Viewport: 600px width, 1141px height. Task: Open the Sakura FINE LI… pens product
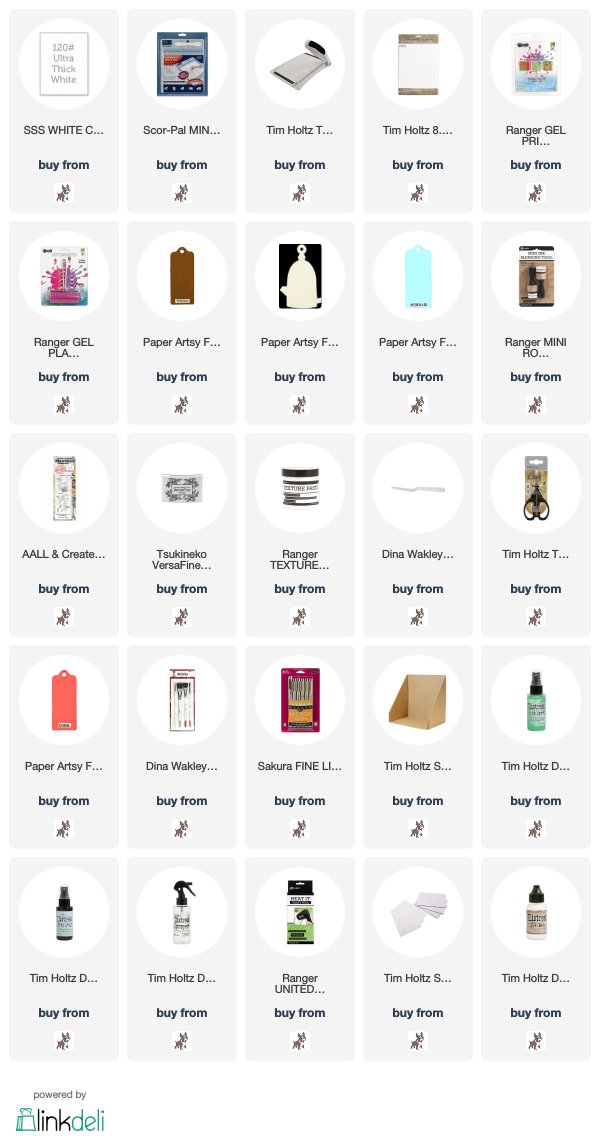point(300,747)
